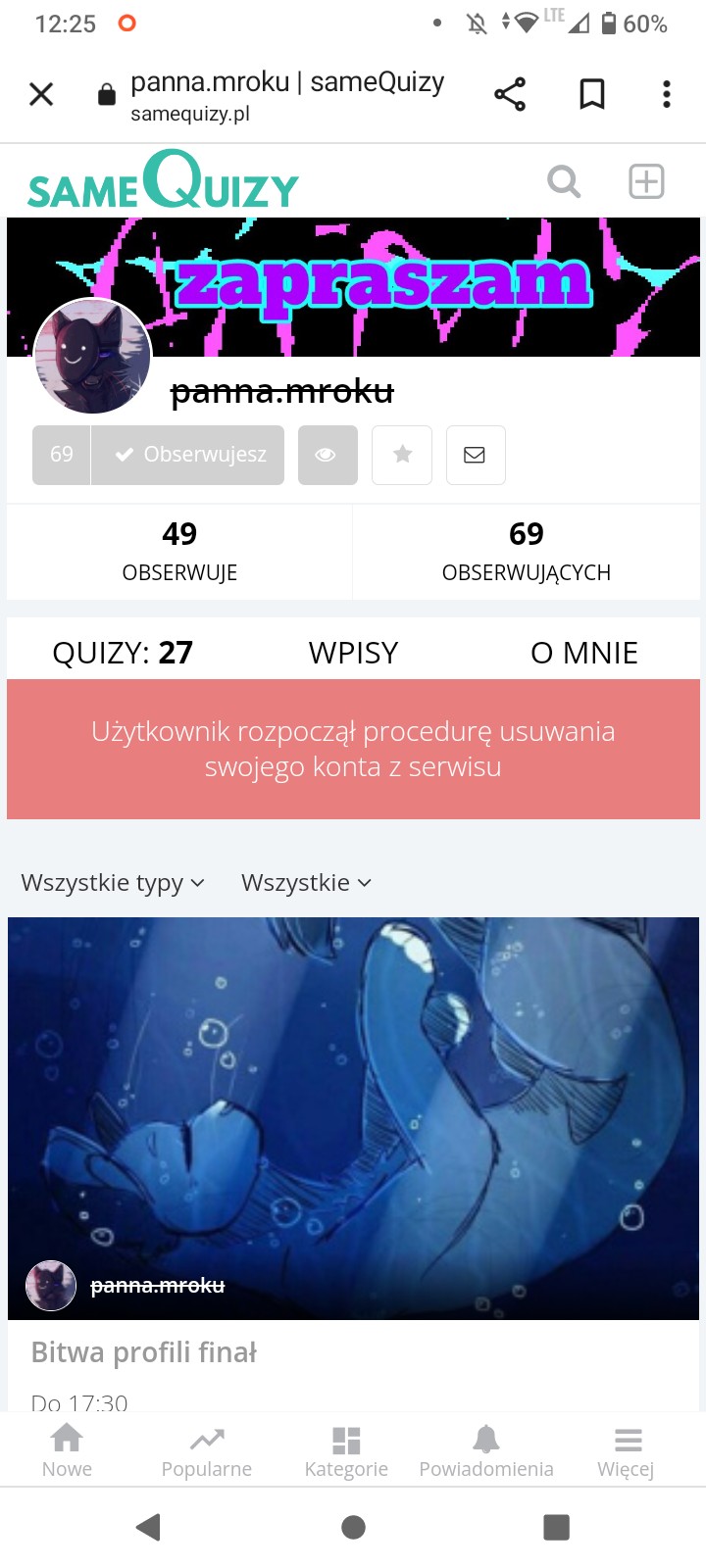Switch to the Wpisy tab
Screen dimensions: 706x1568
(x=353, y=653)
